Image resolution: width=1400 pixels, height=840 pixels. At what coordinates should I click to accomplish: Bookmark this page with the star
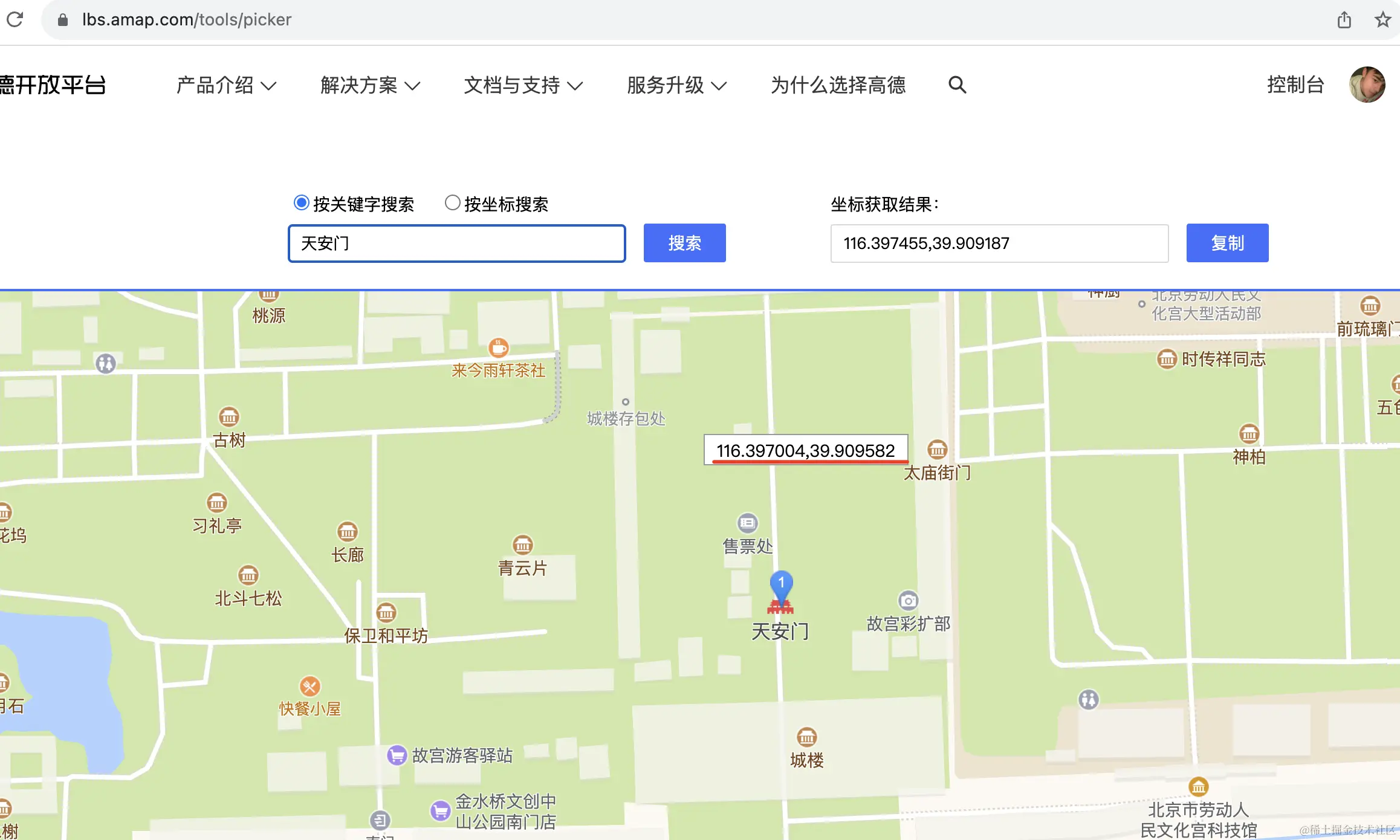(x=1382, y=20)
